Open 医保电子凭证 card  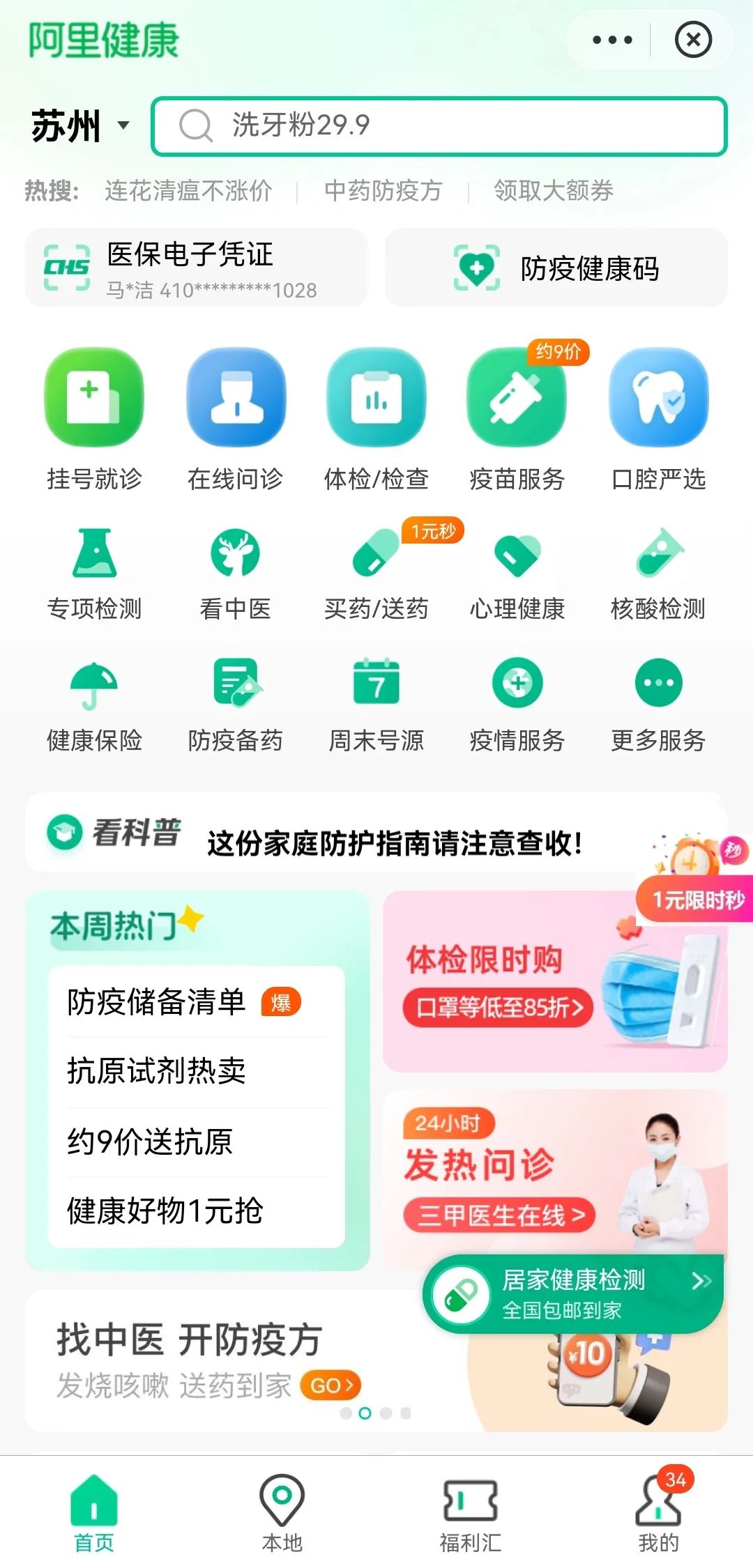(x=197, y=268)
